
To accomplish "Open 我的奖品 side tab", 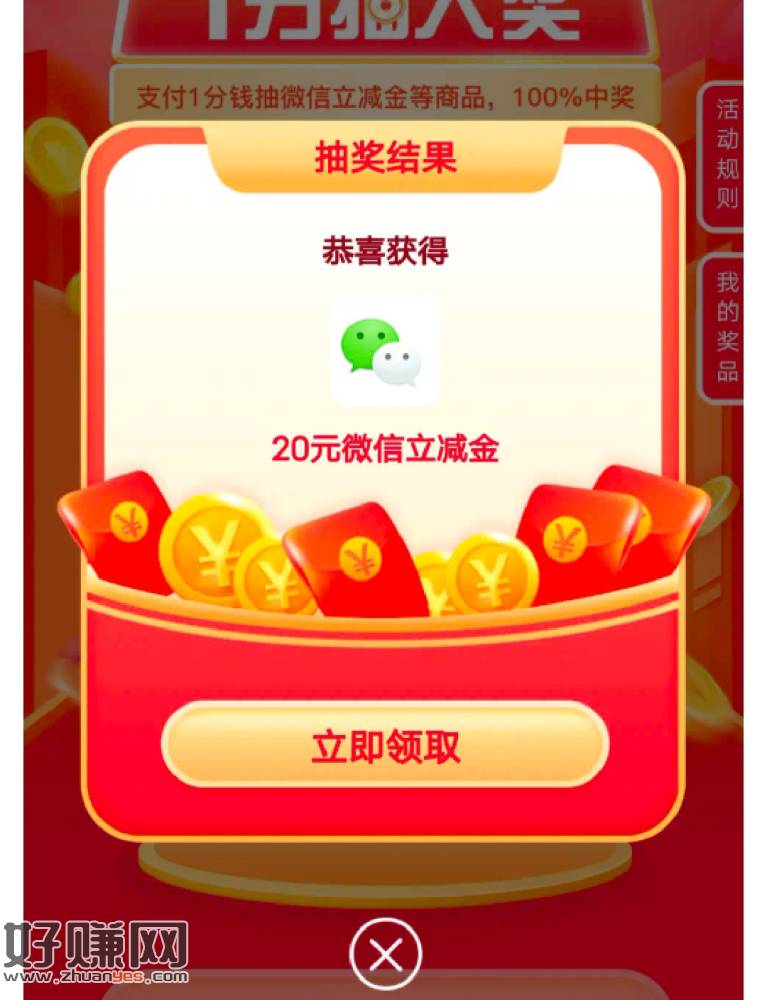I will (x=726, y=328).
